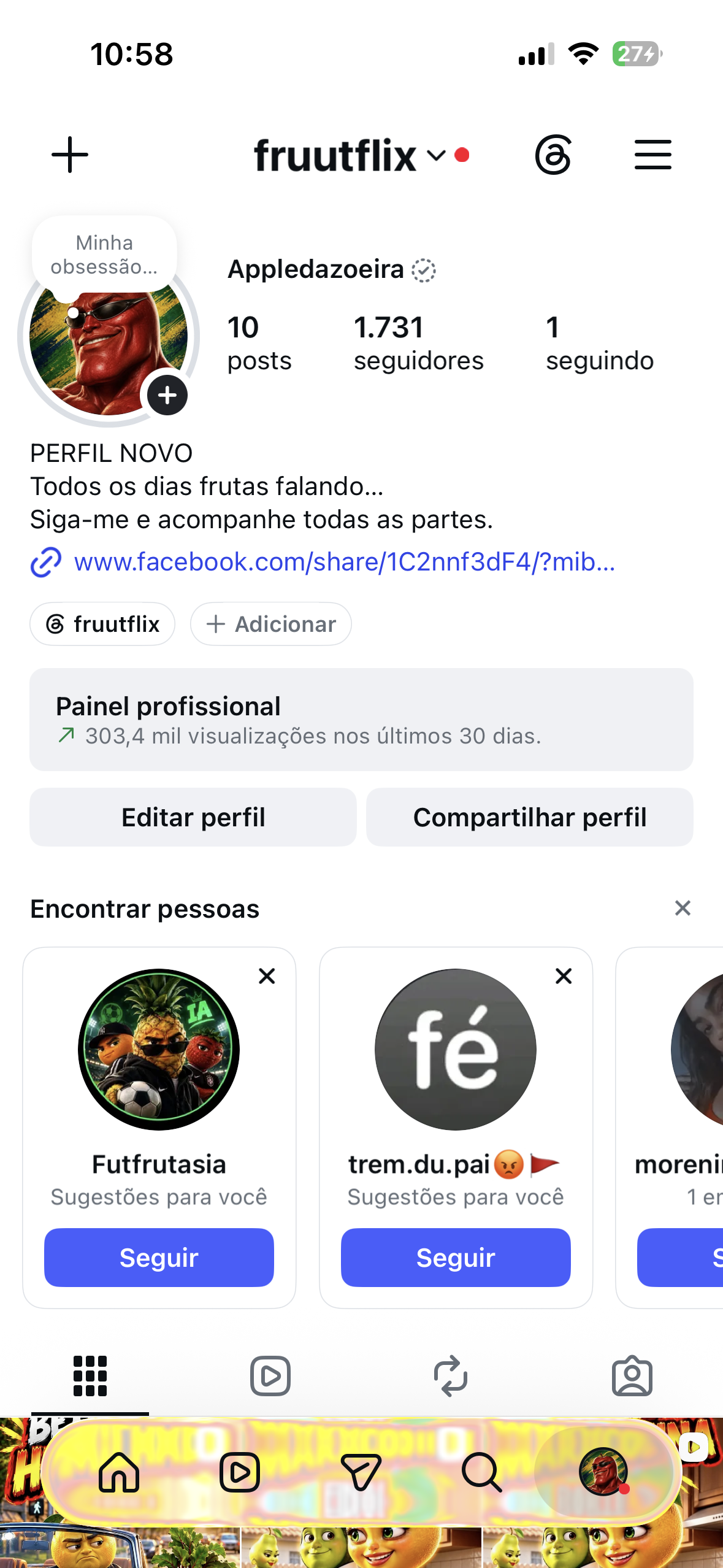
Task: Dismiss the trem.du.pai suggestion card
Action: (564, 976)
